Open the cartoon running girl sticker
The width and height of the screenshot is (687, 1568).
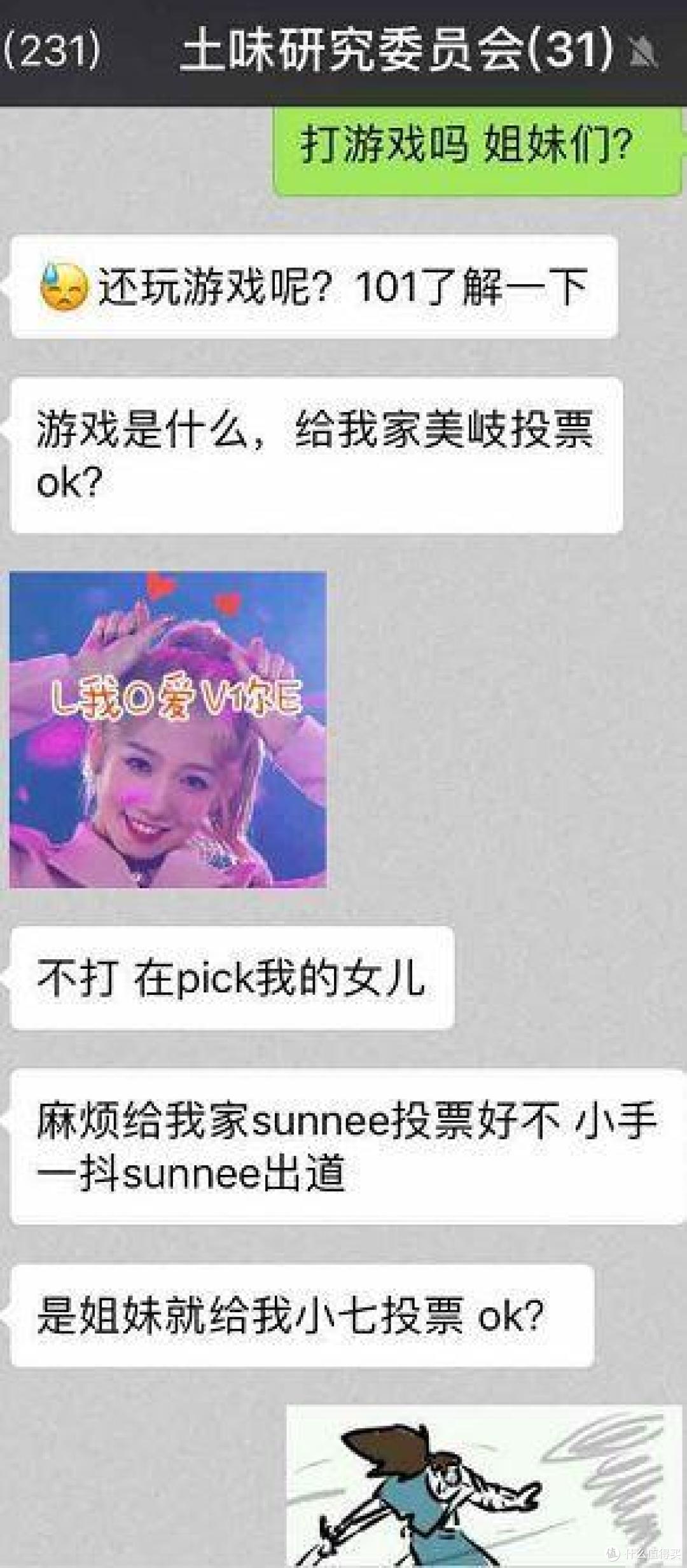484,1487
